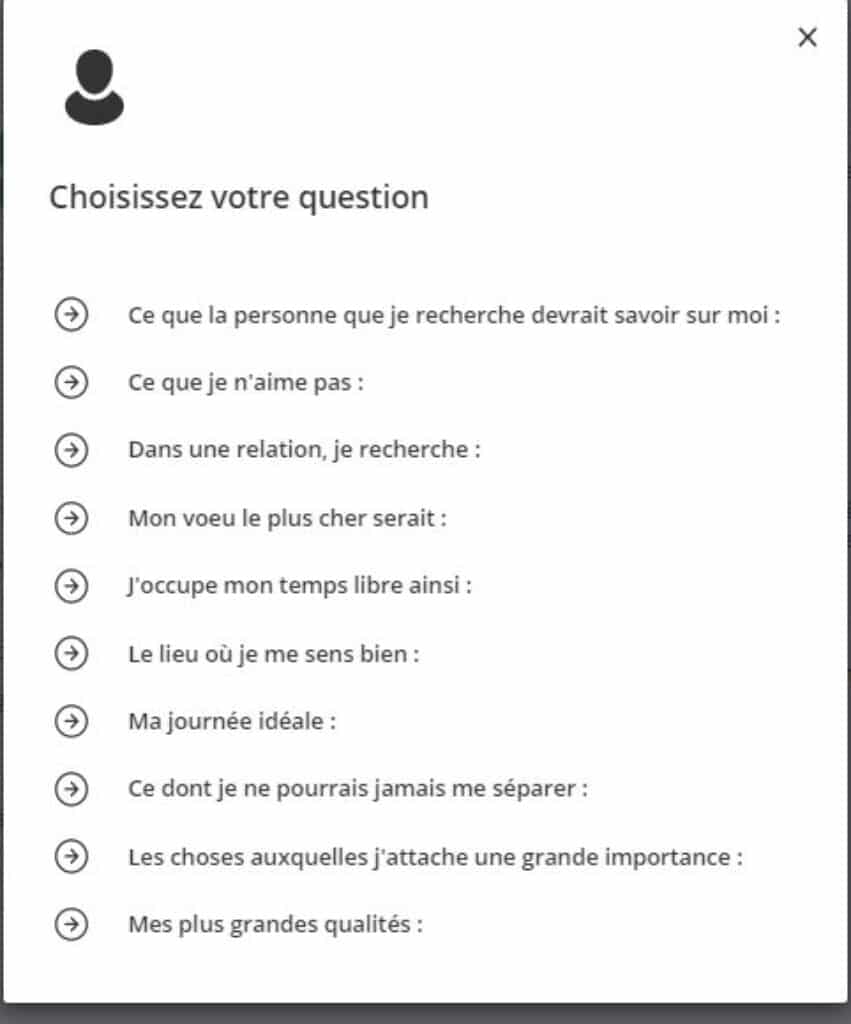The height and width of the screenshot is (1024, 851).
Task: Click the arrow next to 'J'occupe mon temps libre ainsi'
Action: coord(70,586)
